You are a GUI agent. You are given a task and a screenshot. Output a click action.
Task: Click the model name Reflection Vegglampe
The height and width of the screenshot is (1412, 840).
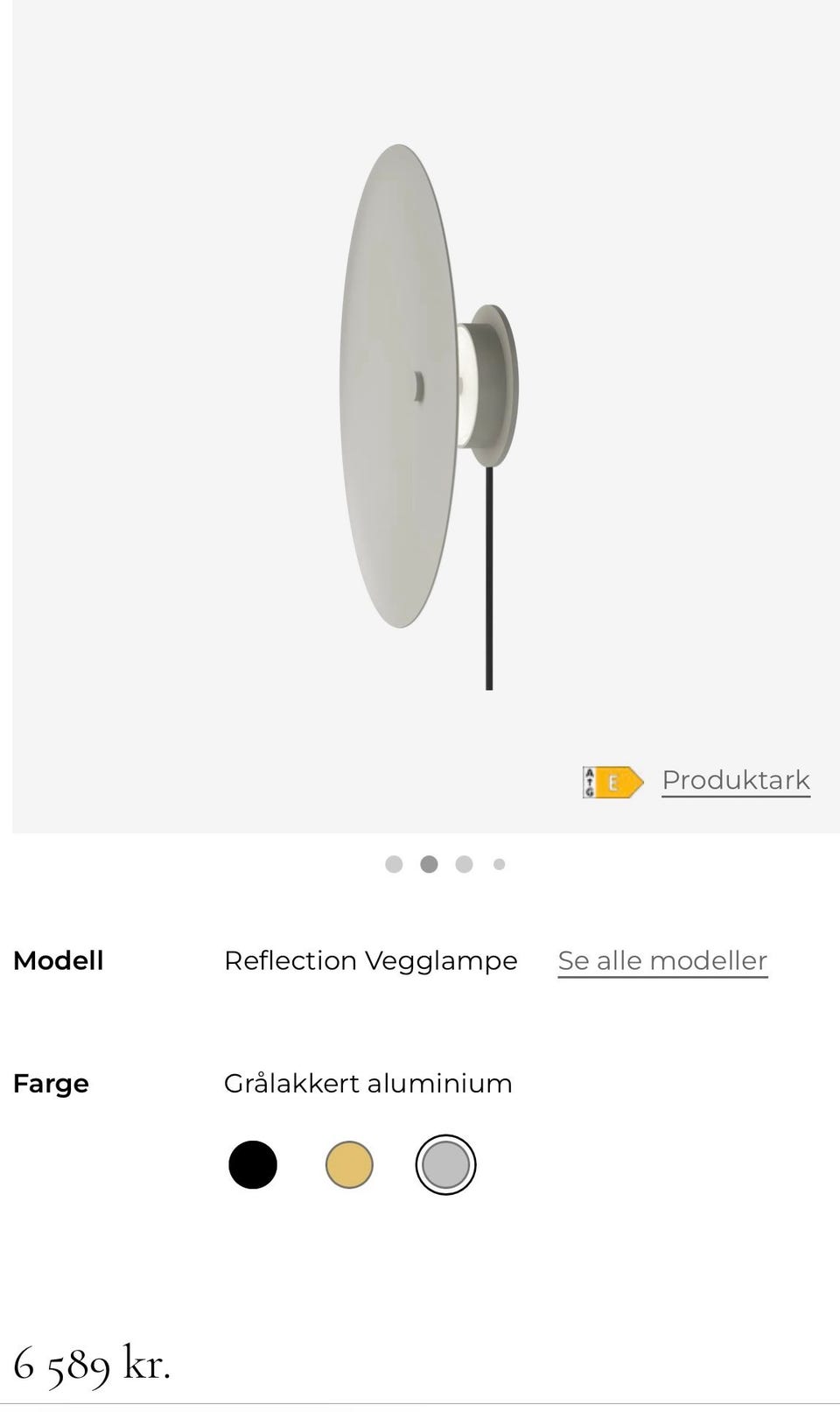[371, 960]
